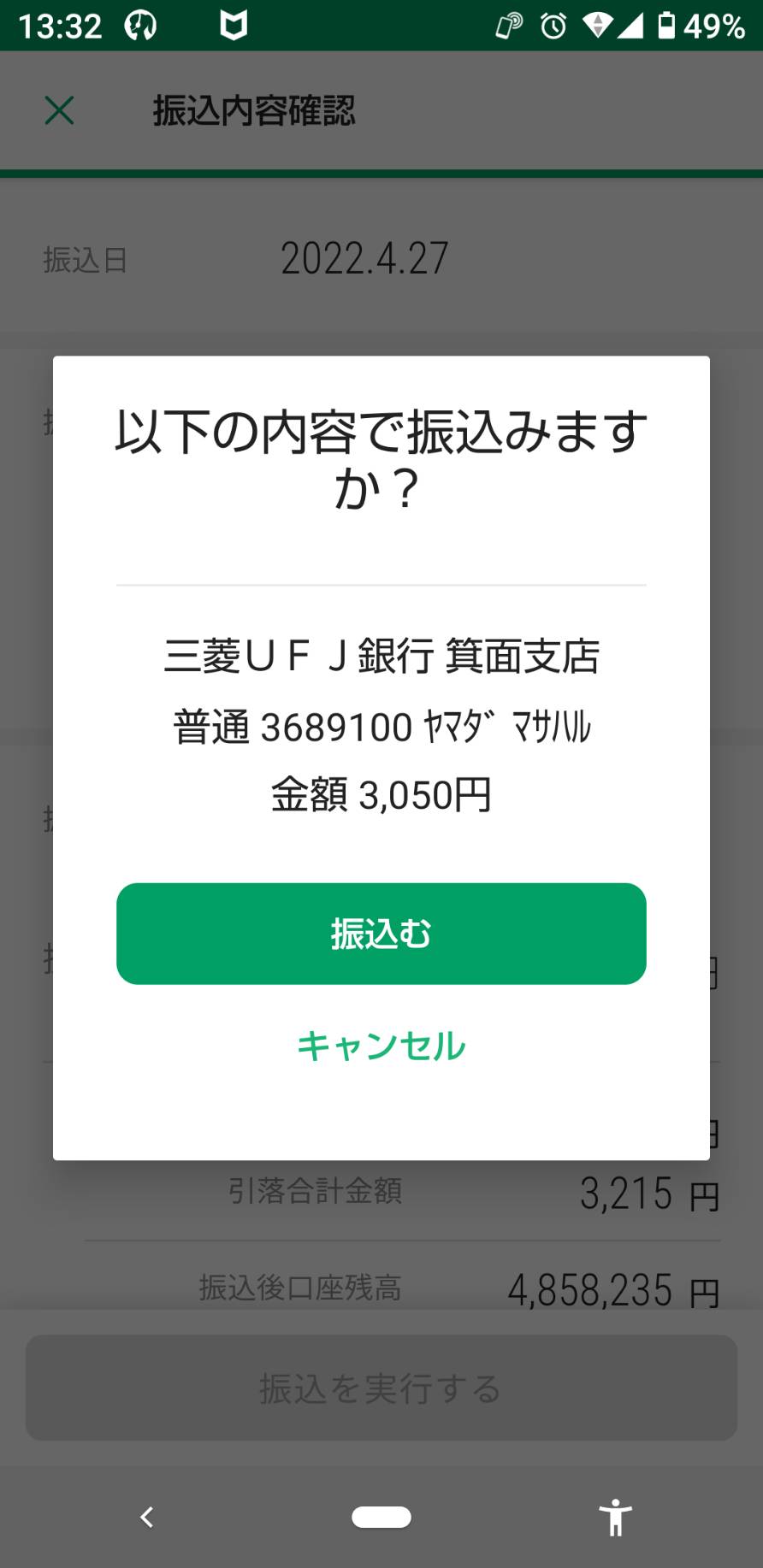Open the accessibility shortcut icon
The image size is (763, 1568).
(615, 1518)
